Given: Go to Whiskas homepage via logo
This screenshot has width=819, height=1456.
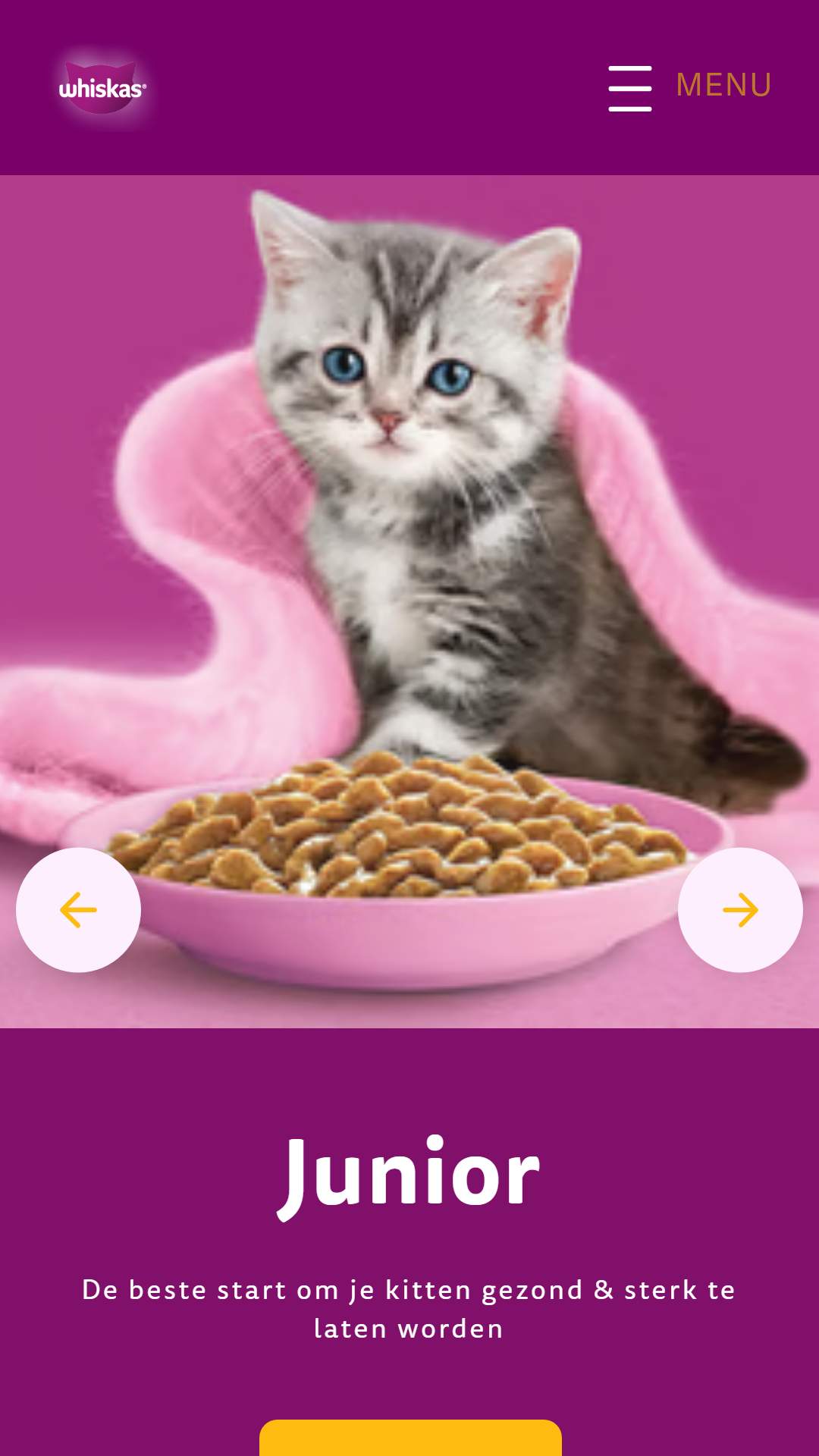Looking at the screenshot, I should [x=102, y=88].
